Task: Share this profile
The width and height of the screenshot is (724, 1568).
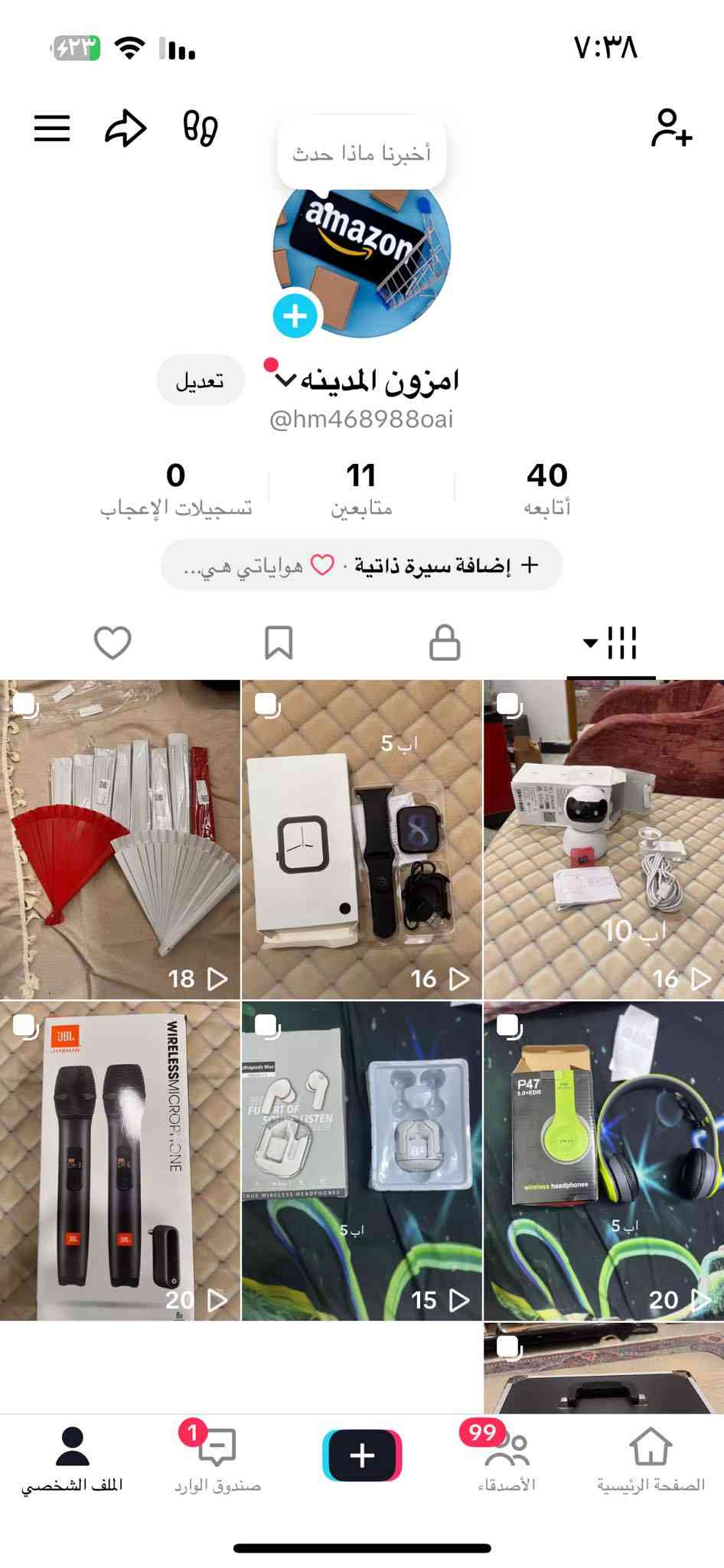Action: tap(126, 128)
